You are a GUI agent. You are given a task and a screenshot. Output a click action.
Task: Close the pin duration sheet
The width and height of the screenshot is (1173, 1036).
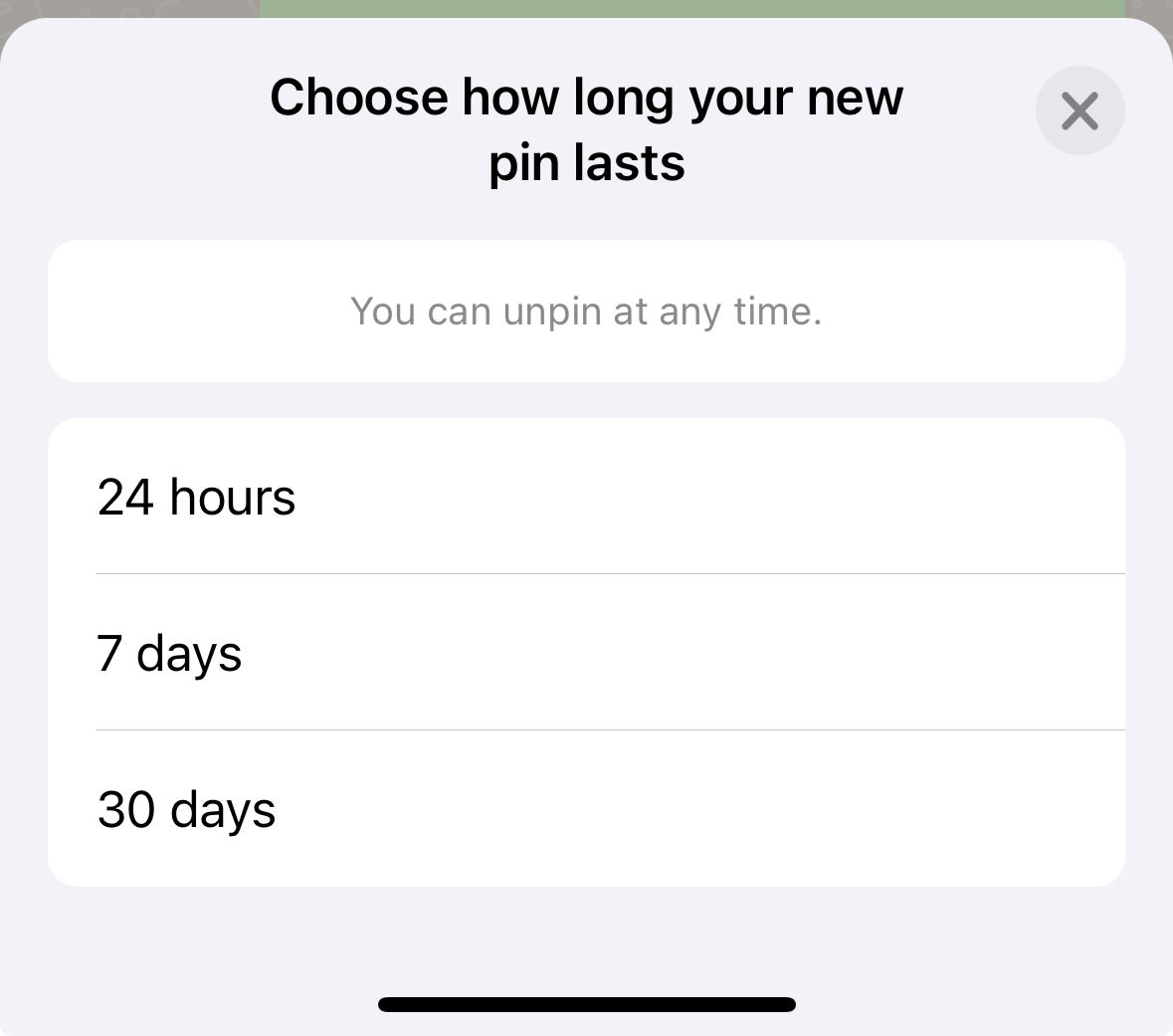(1079, 110)
